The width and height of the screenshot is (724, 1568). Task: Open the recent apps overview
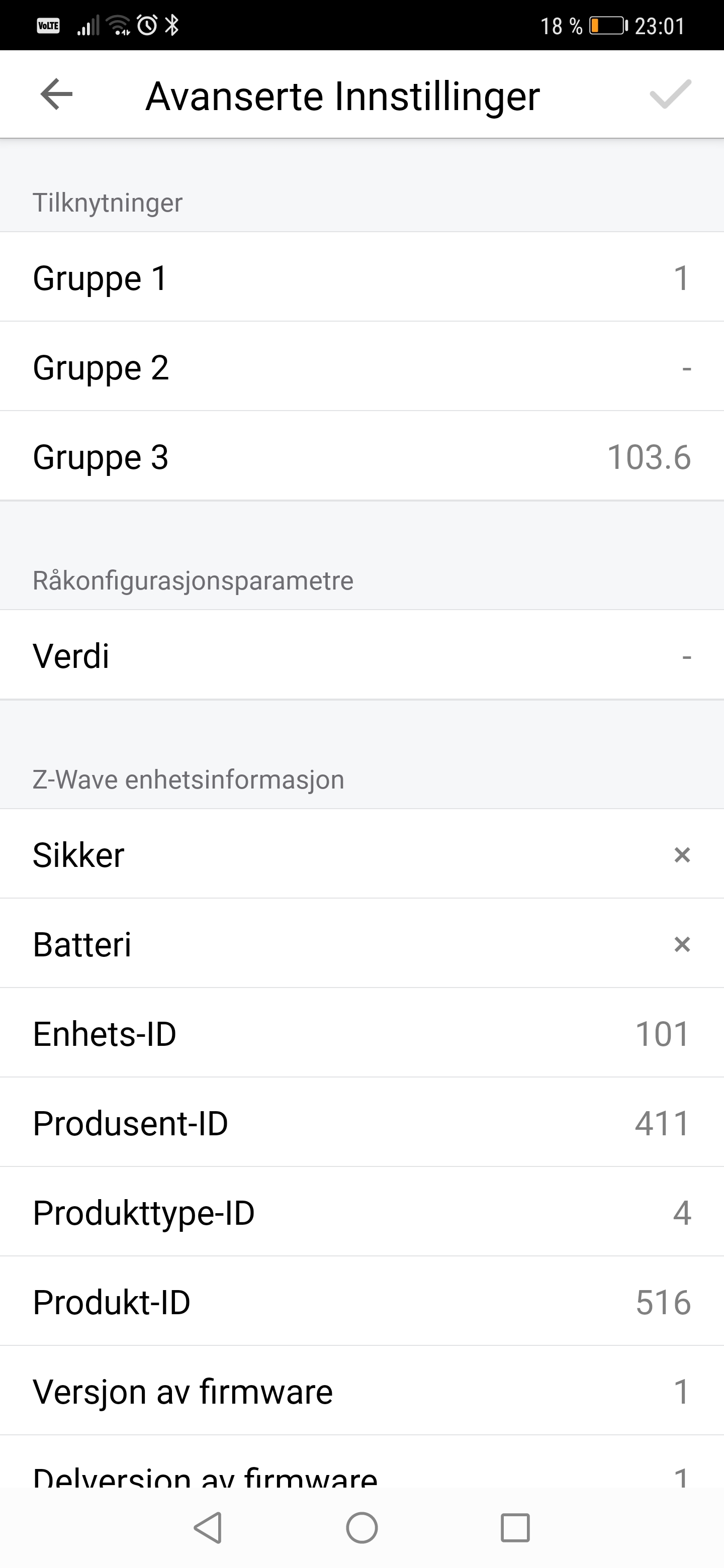click(x=515, y=1528)
